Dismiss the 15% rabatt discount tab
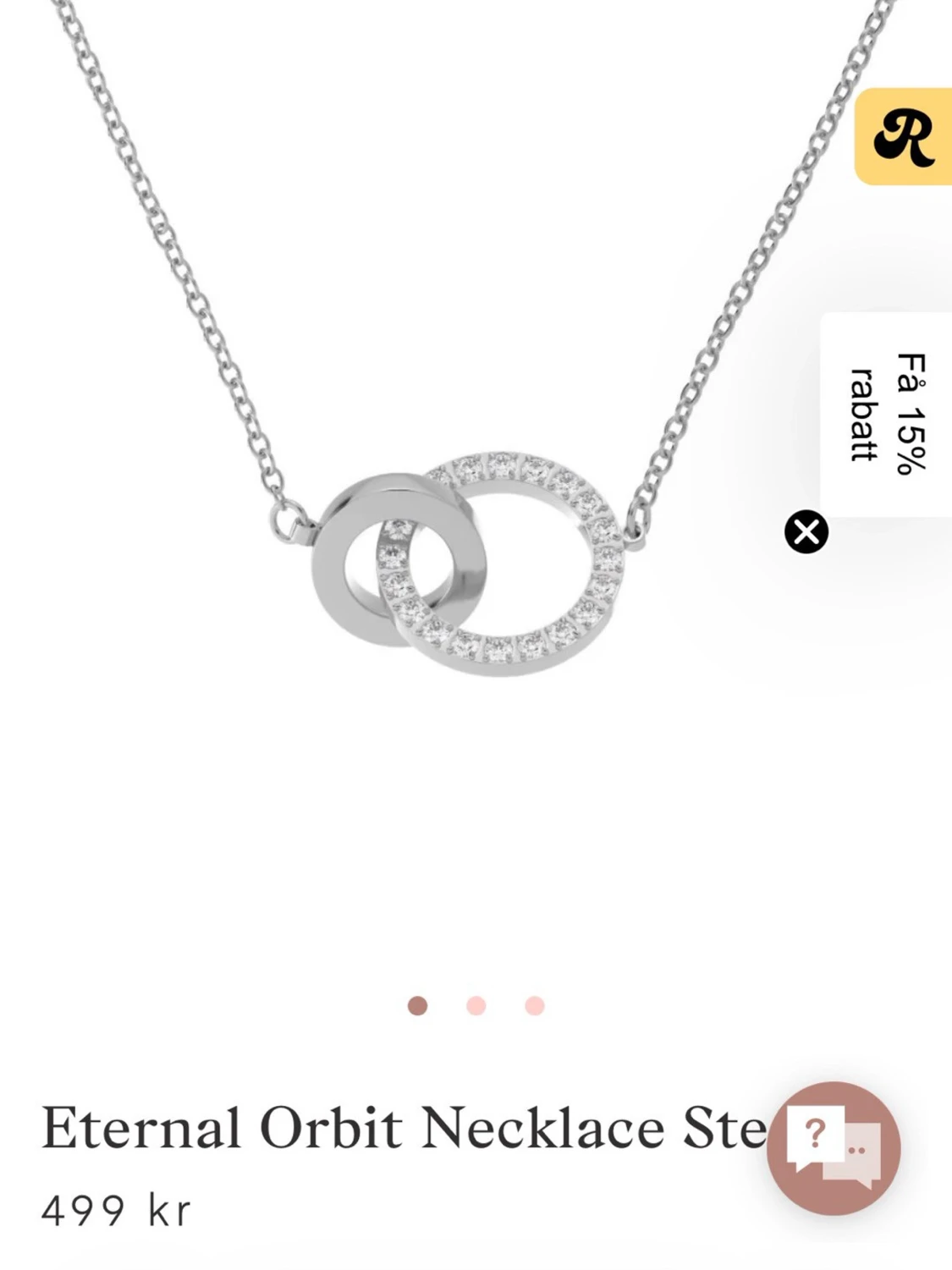 click(x=806, y=532)
